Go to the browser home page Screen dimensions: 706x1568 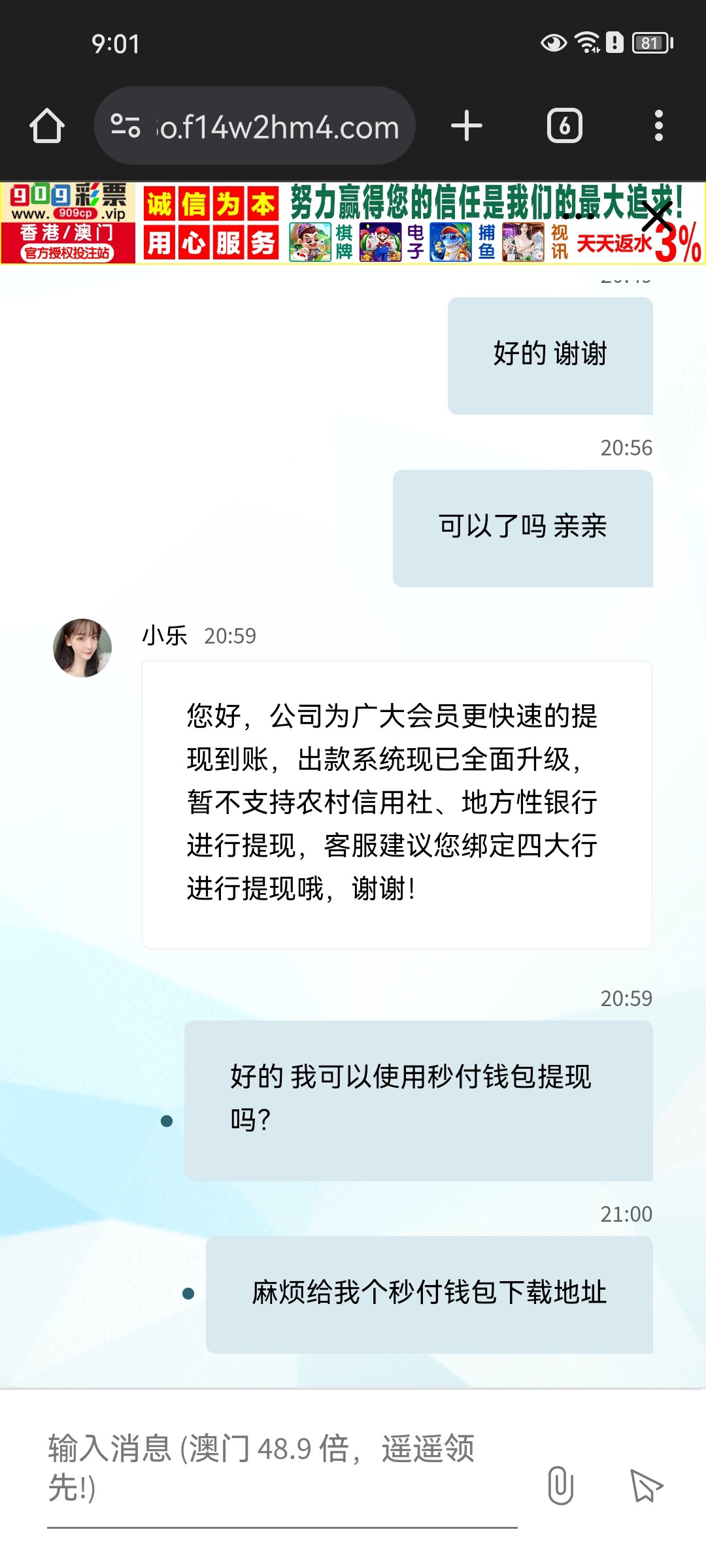(x=47, y=125)
